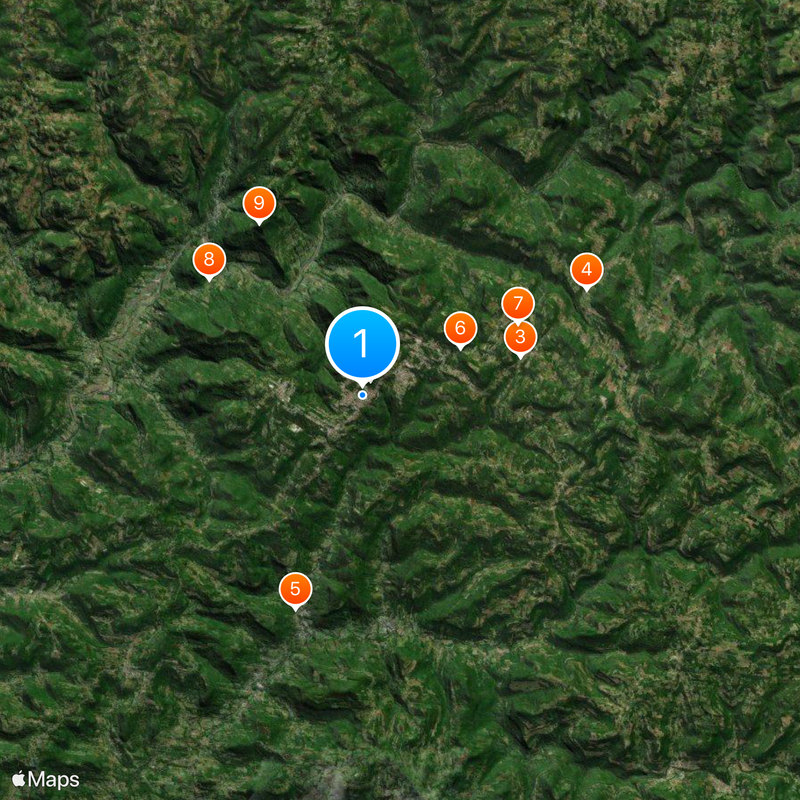The width and height of the screenshot is (800, 800).
Task: Choose the orange pin numbered 7
Action: click(x=518, y=303)
